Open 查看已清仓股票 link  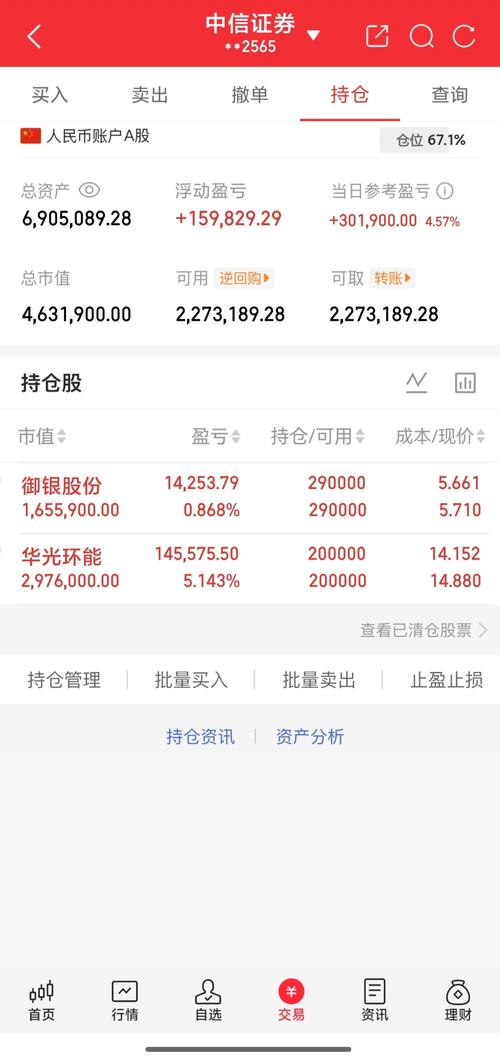point(424,630)
